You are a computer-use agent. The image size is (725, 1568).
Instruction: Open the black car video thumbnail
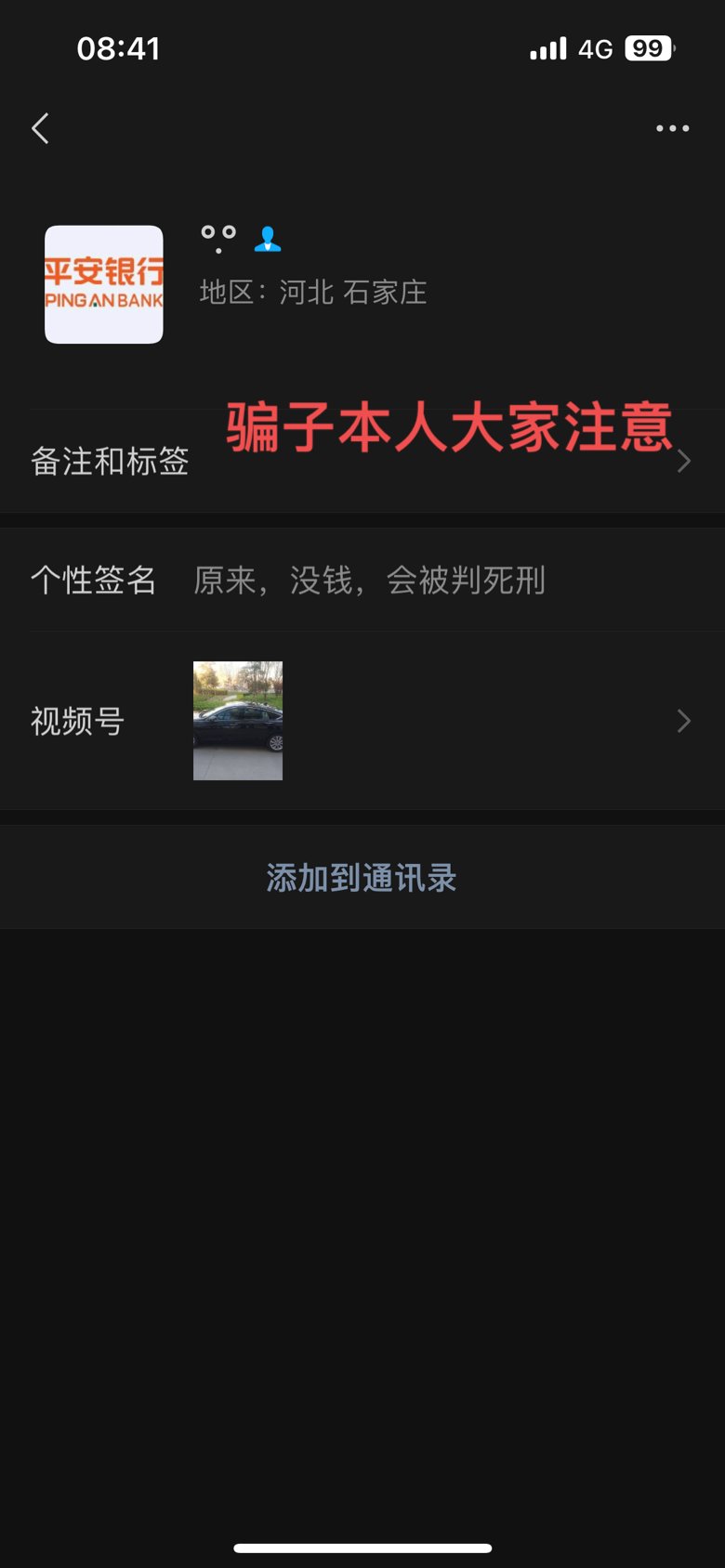(237, 721)
